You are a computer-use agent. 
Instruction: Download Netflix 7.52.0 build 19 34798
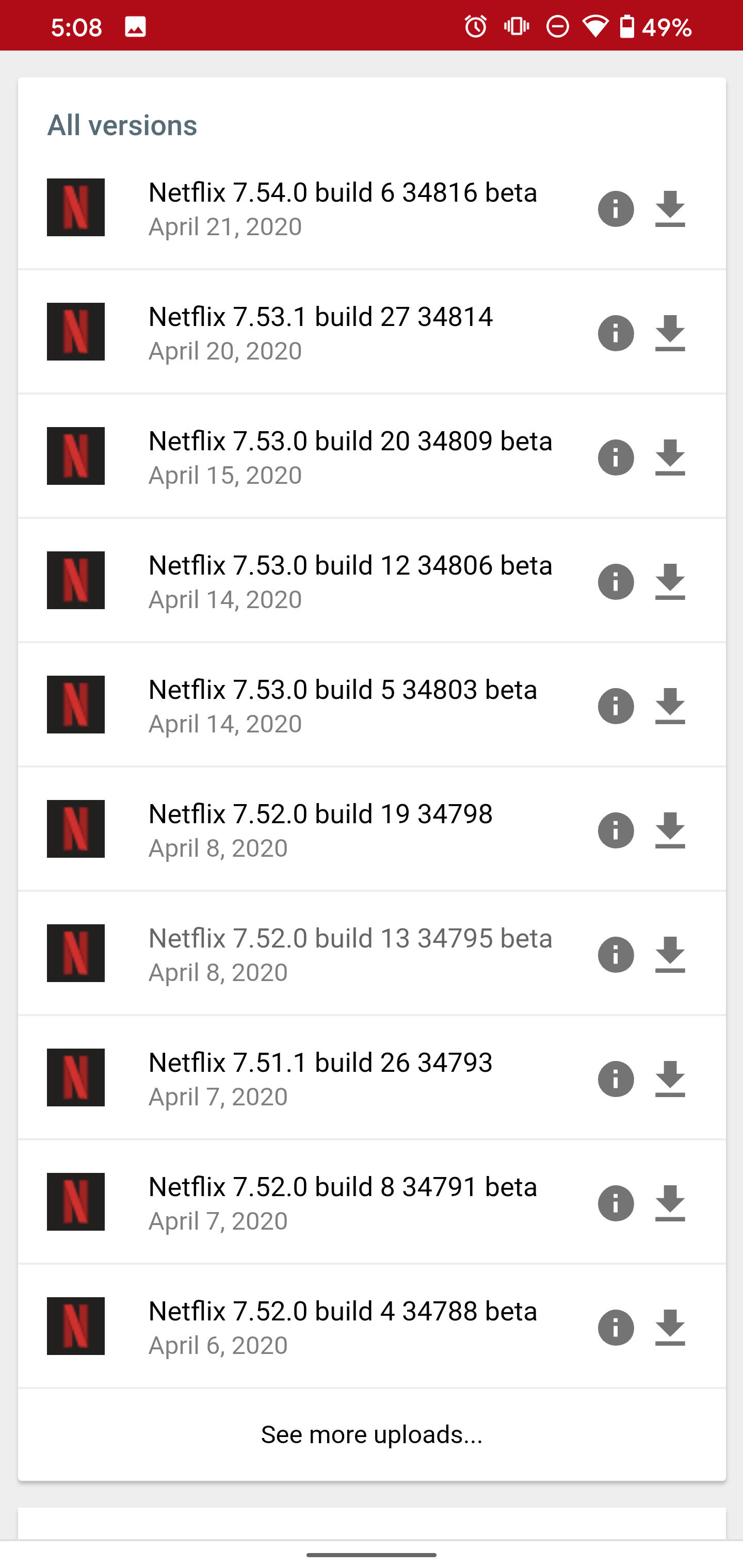(670, 830)
